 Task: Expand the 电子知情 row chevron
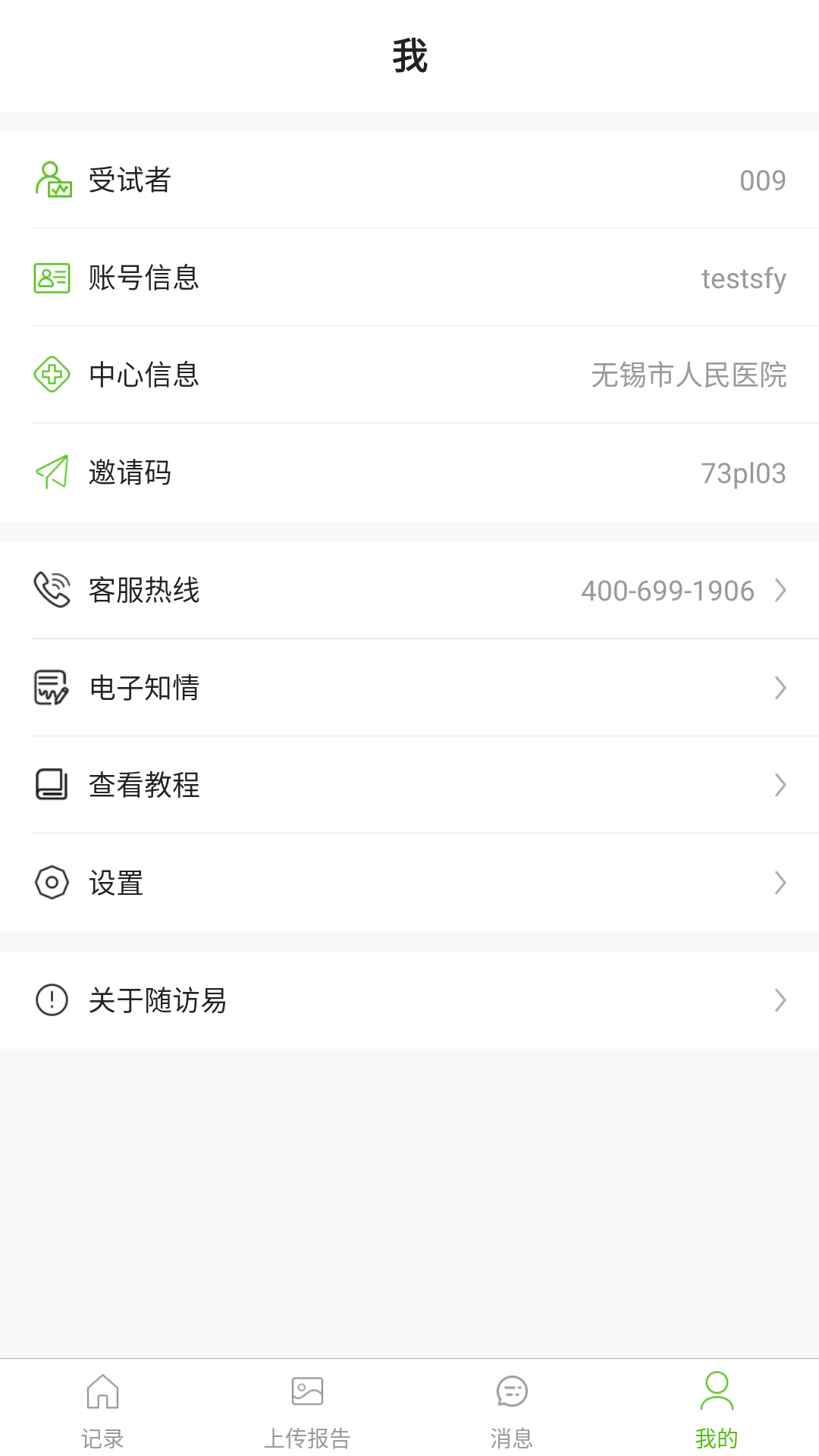click(781, 688)
